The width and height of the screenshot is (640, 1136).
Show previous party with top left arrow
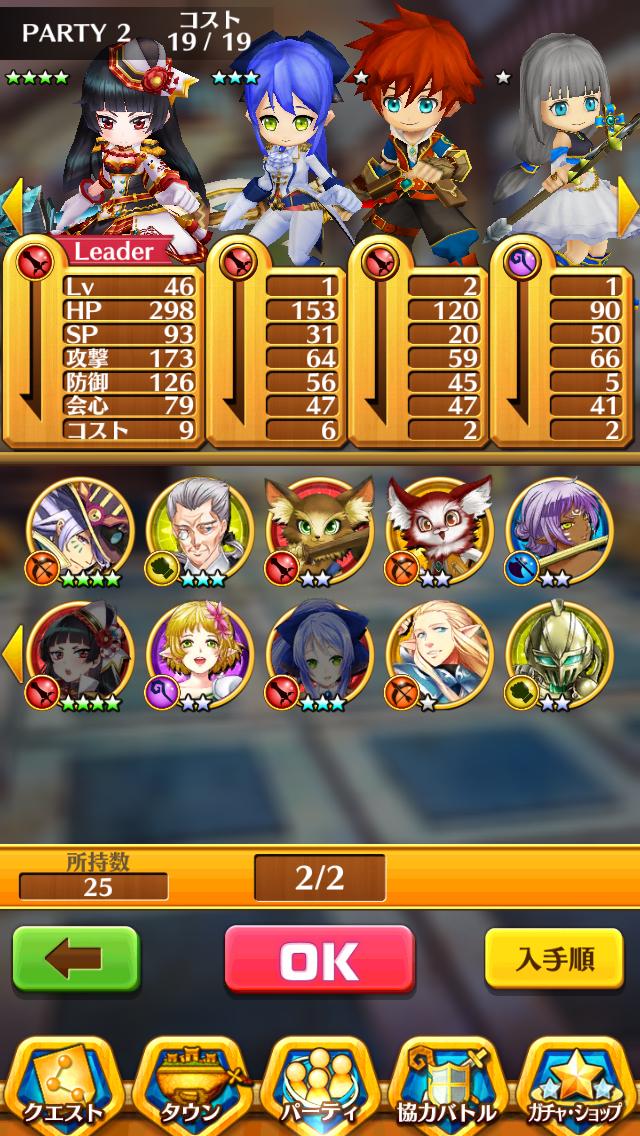pos(12,206)
